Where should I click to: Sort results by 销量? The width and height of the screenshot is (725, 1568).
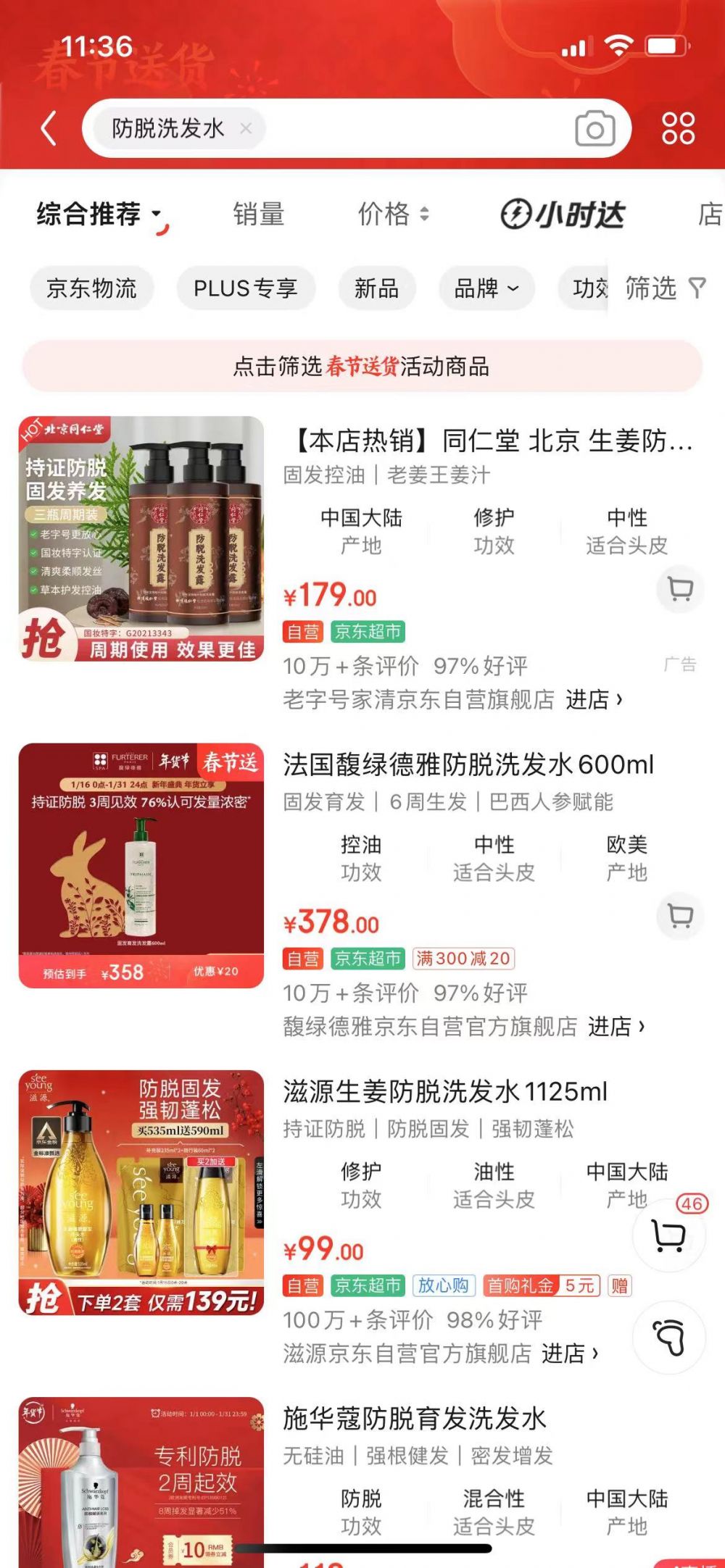point(259,214)
